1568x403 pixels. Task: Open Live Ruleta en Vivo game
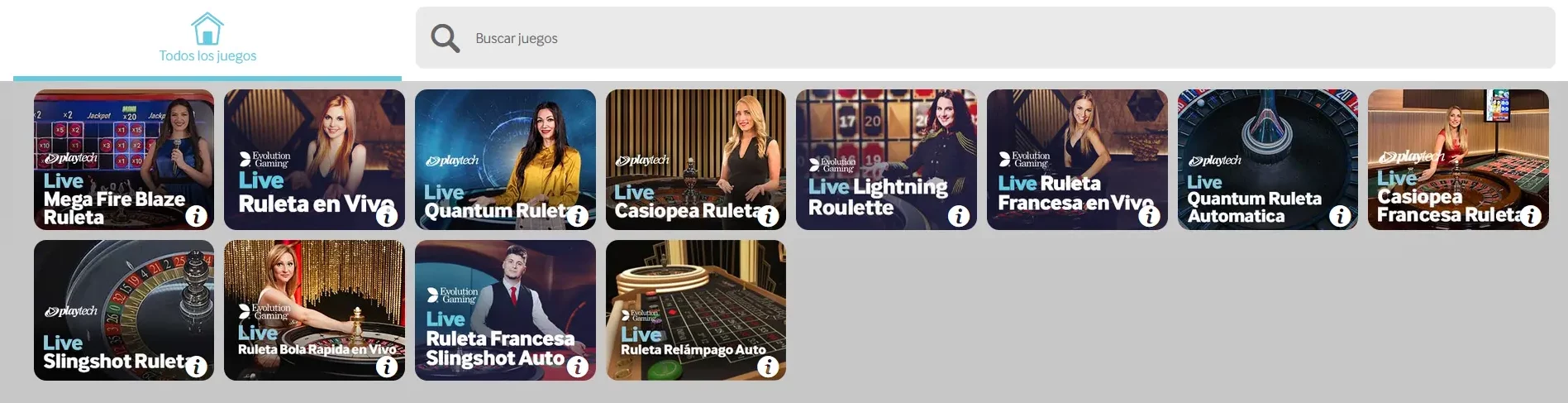pyautogui.click(x=314, y=149)
